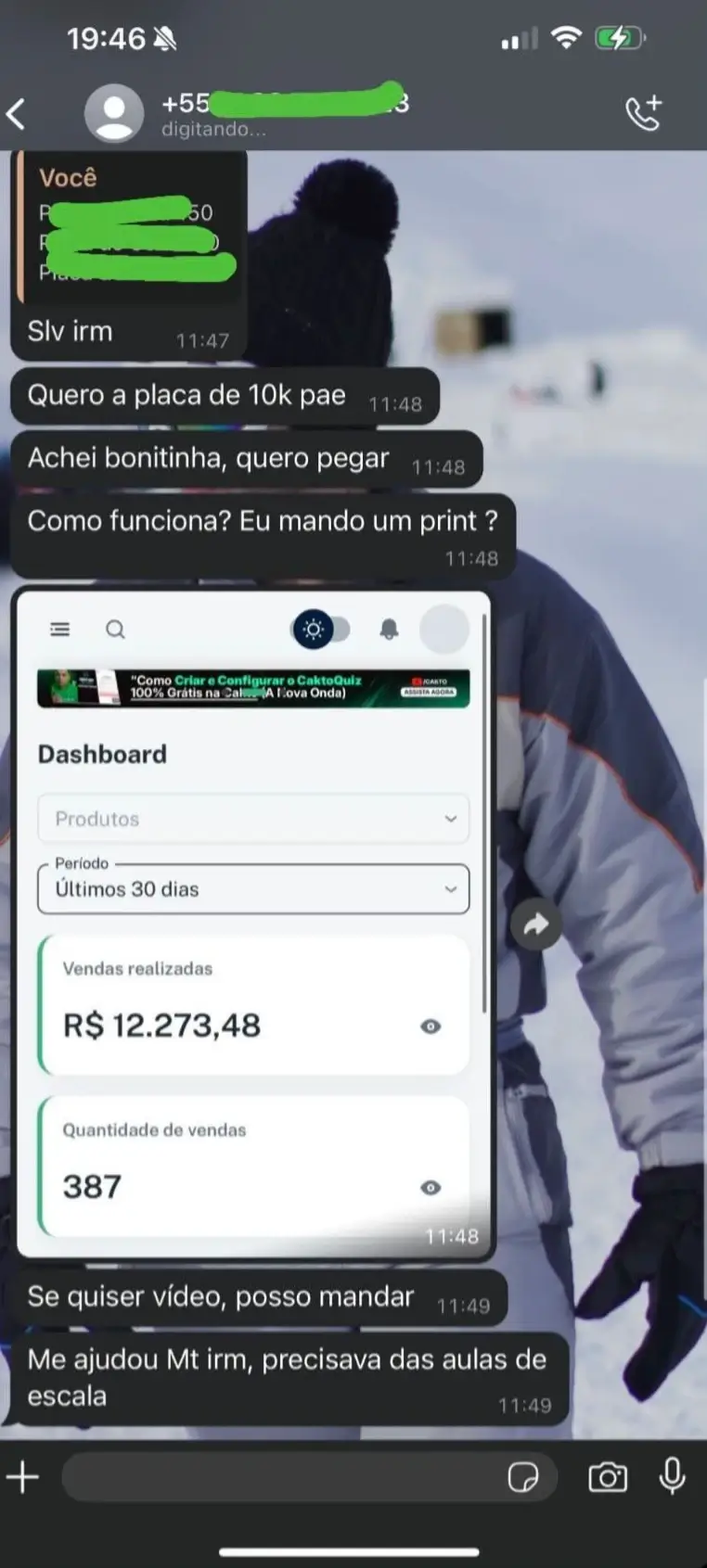707x1568 pixels.
Task: Open the attachments plus menu
Action: click(23, 1477)
